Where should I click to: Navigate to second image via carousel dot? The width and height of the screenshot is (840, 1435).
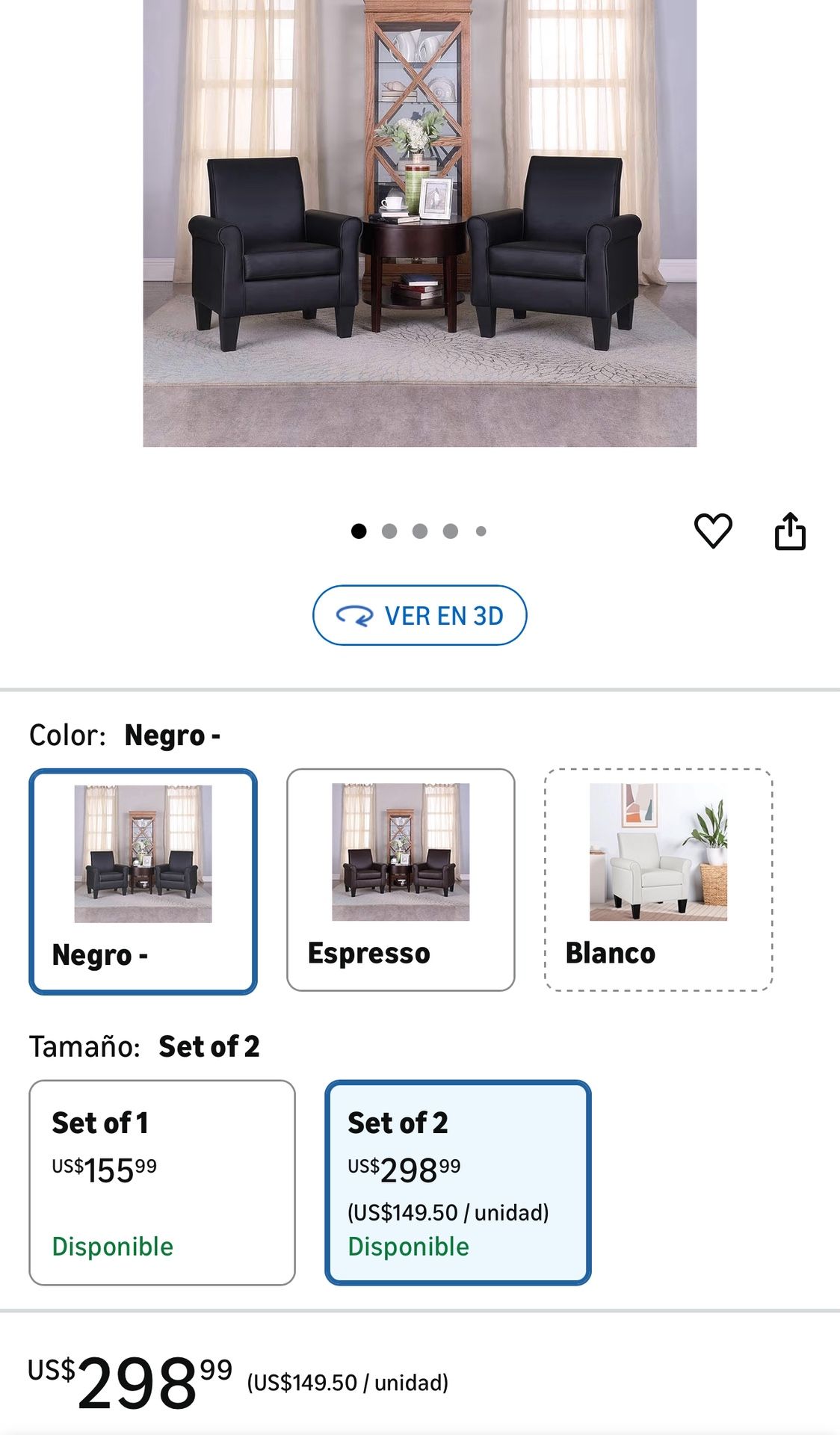[x=389, y=531]
